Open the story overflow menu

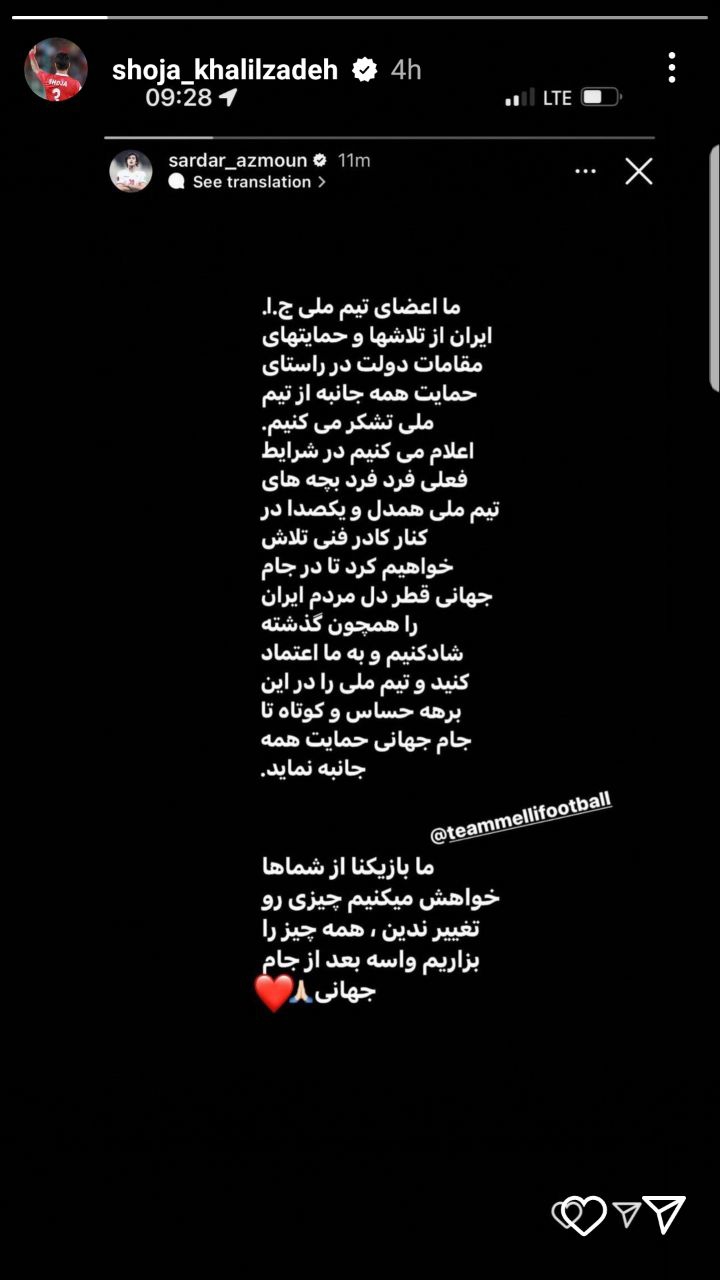click(x=671, y=68)
